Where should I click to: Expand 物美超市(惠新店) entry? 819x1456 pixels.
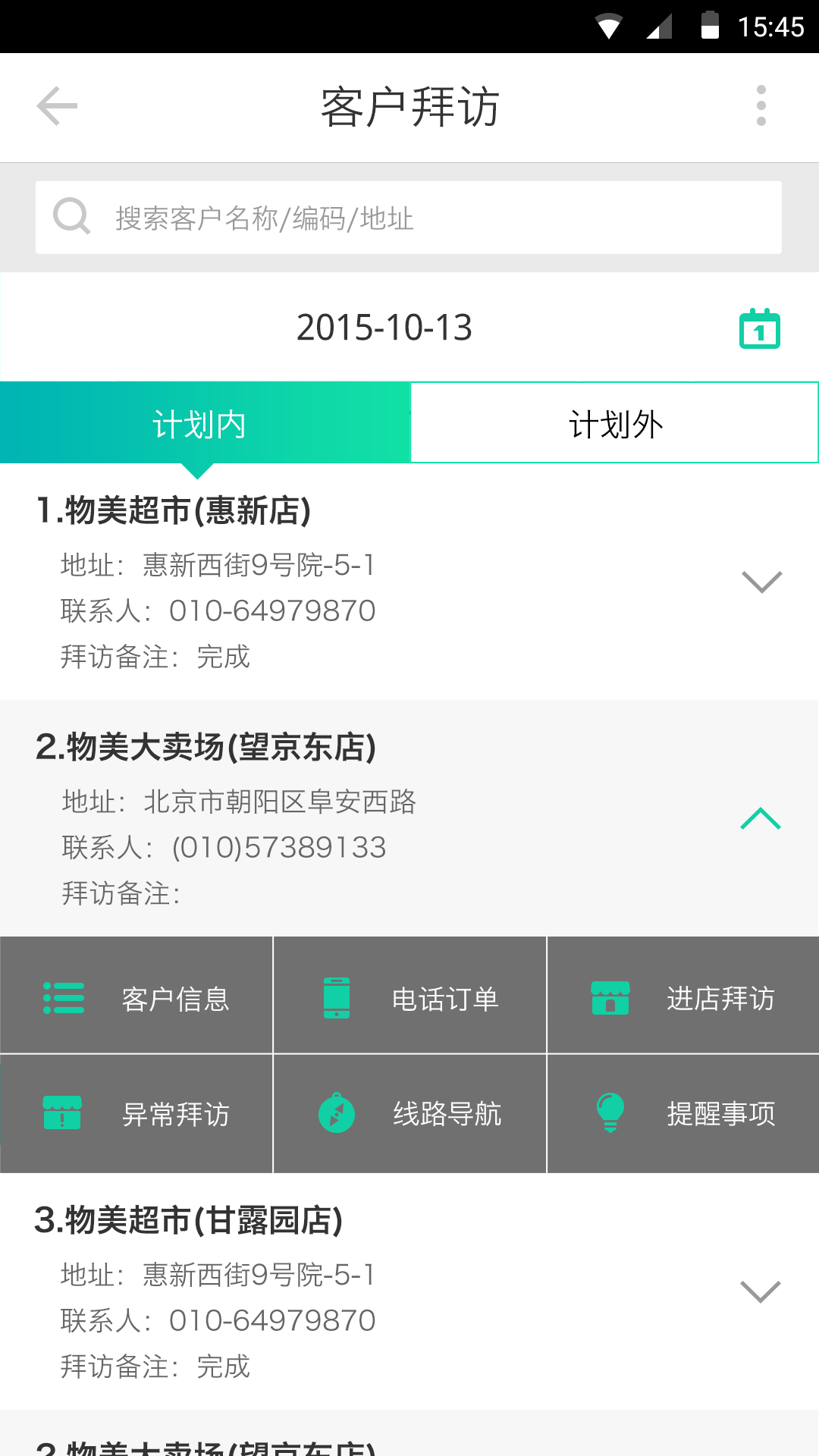pyautogui.click(x=761, y=582)
